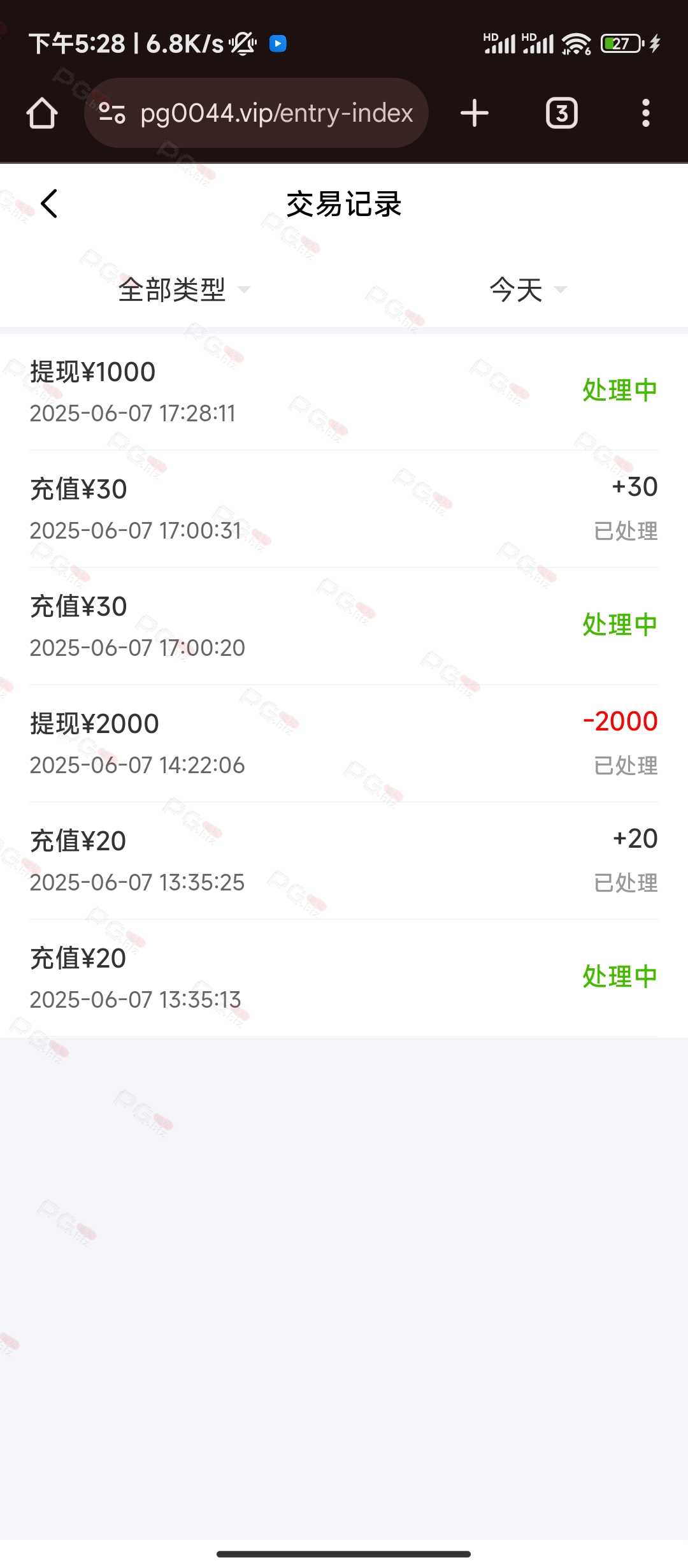
Task: Open the browser overflow menu
Action: (x=646, y=113)
